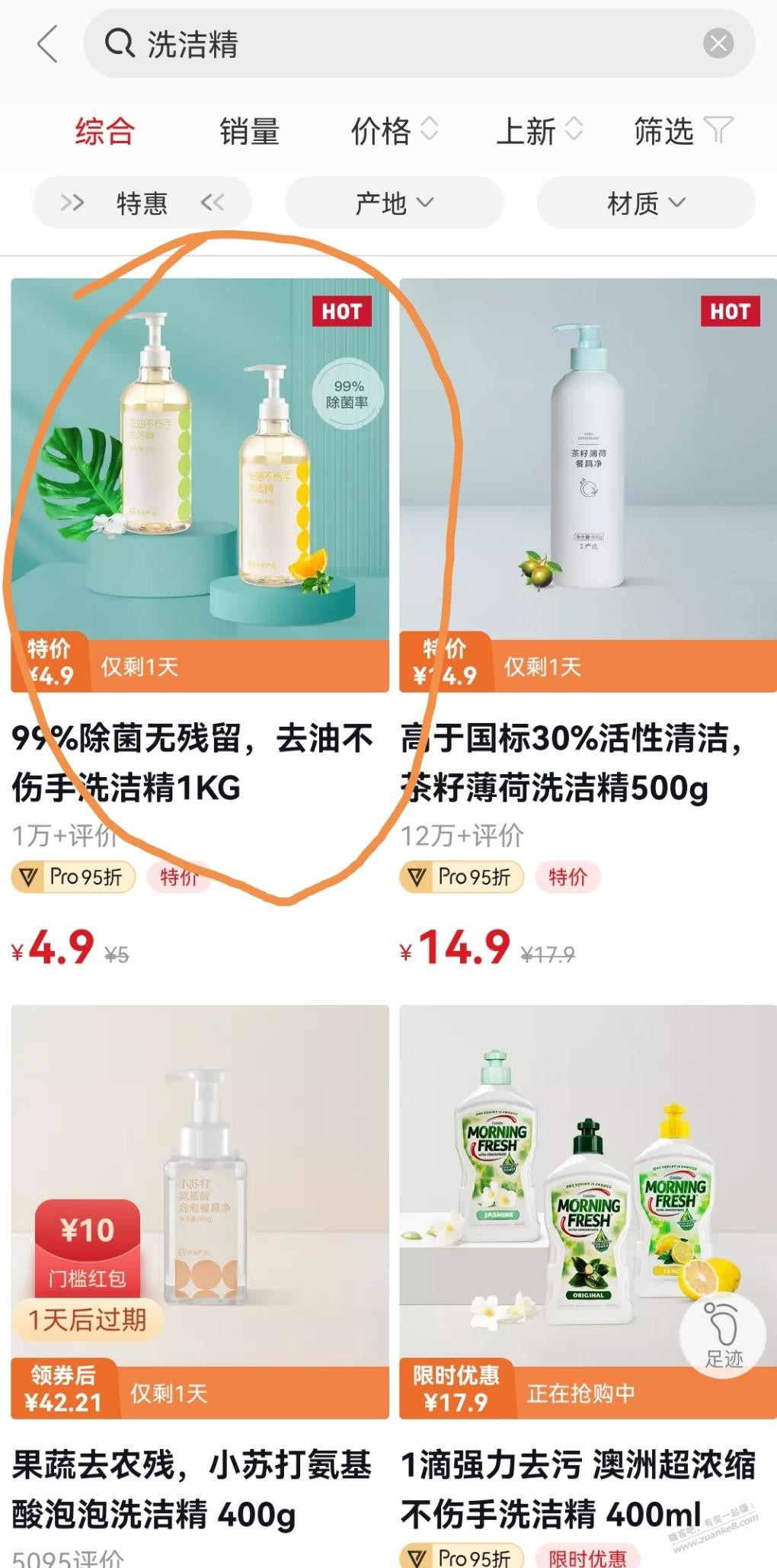This screenshot has height=1568, width=777.
Task: Go back using the arrow
Action: click(x=47, y=44)
